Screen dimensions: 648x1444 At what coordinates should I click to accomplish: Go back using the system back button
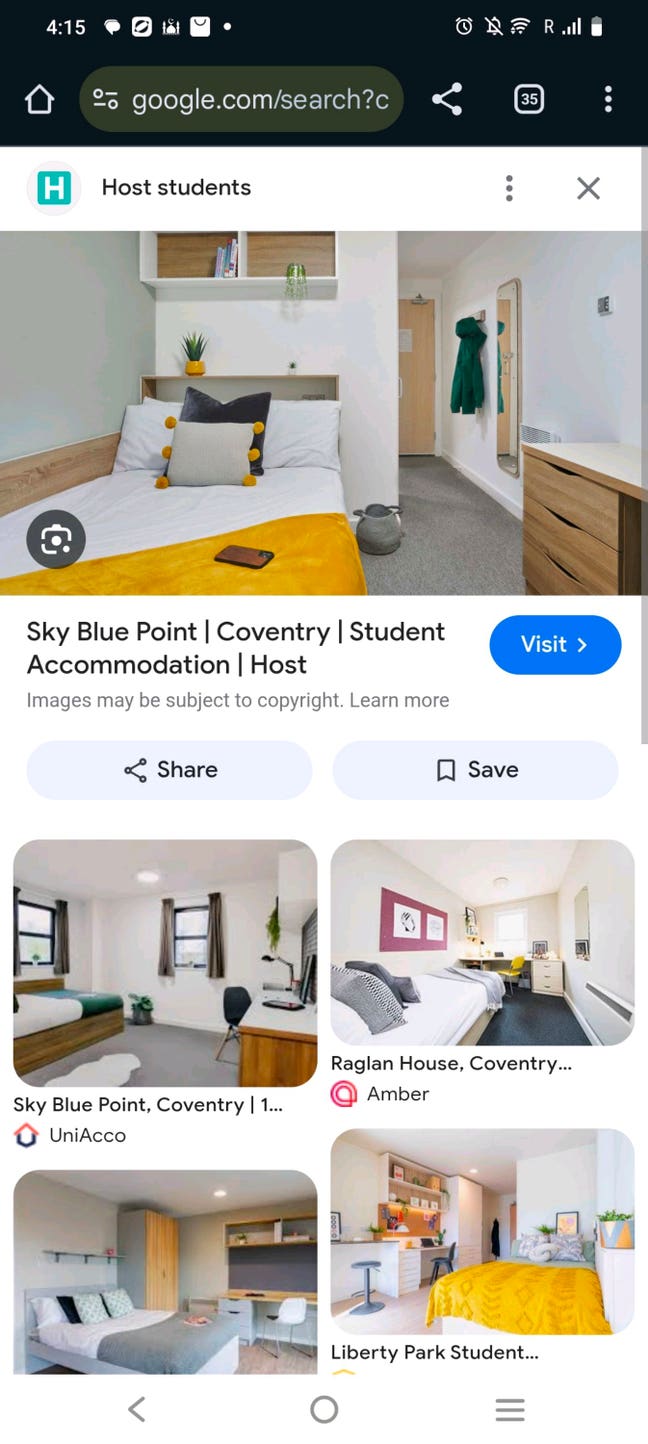pyautogui.click(x=137, y=1410)
